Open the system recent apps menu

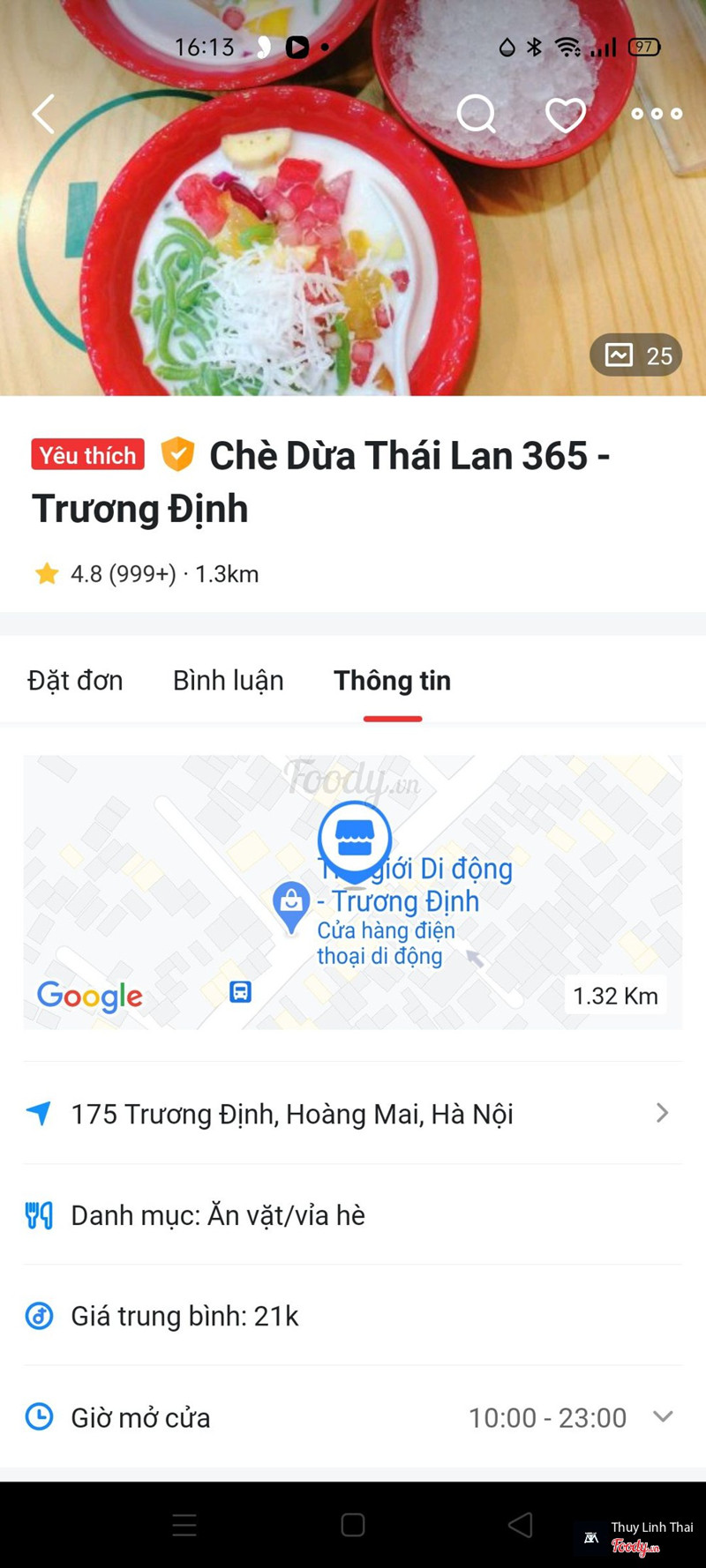tap(184, 1525)
